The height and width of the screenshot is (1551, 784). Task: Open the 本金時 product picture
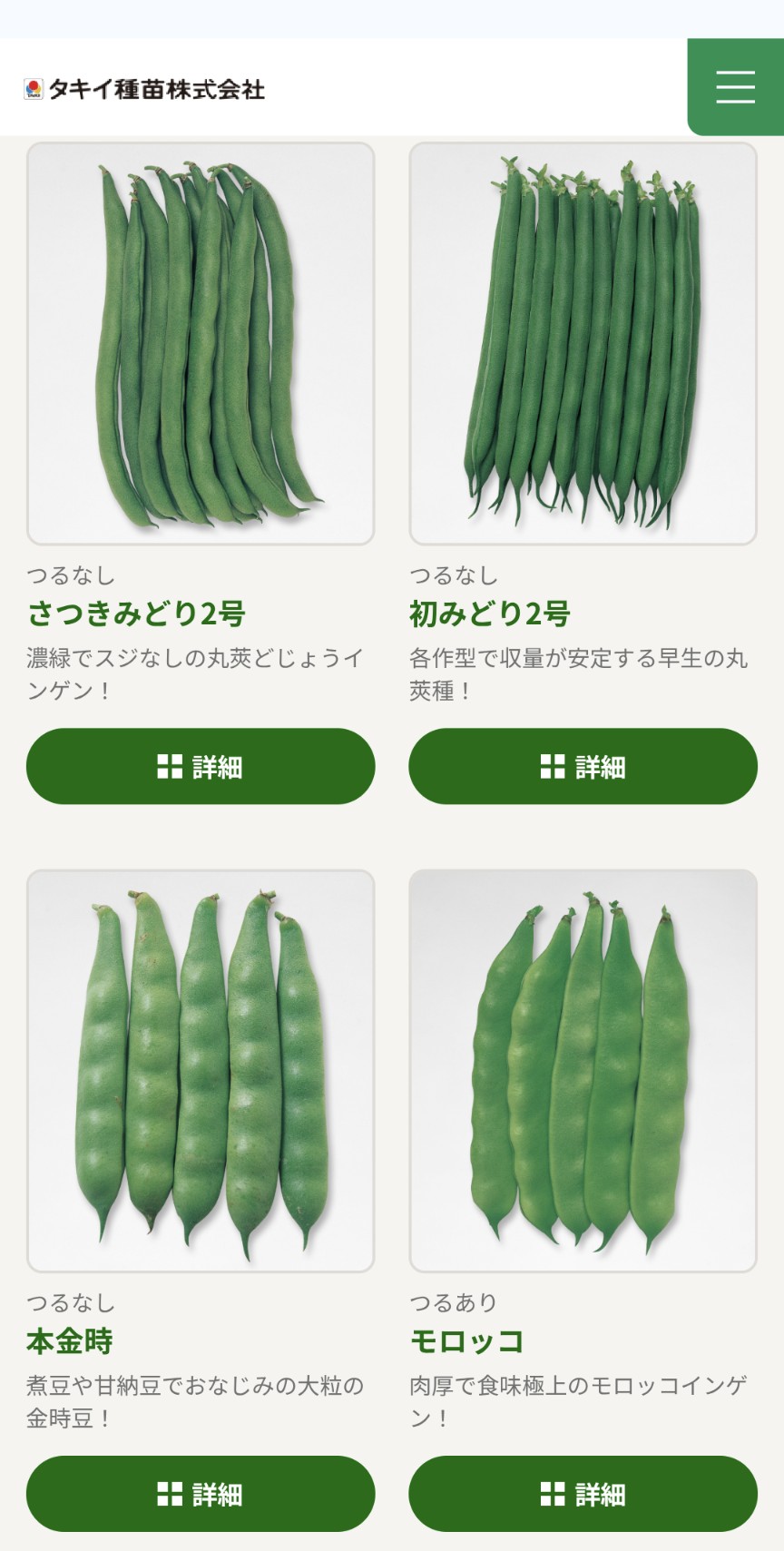pos(201,1071)
